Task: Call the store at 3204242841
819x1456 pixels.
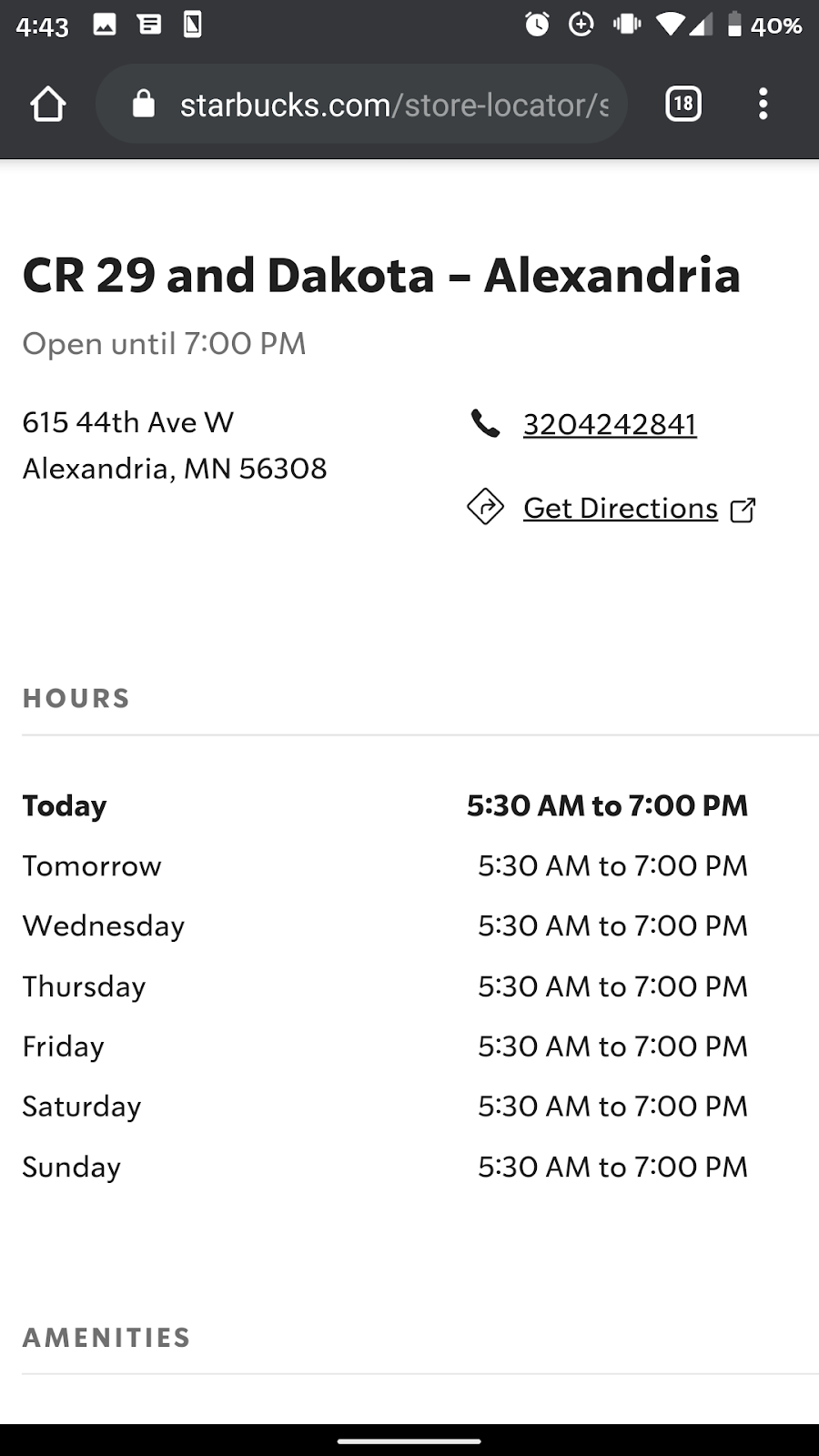Action: pos(609,424)
